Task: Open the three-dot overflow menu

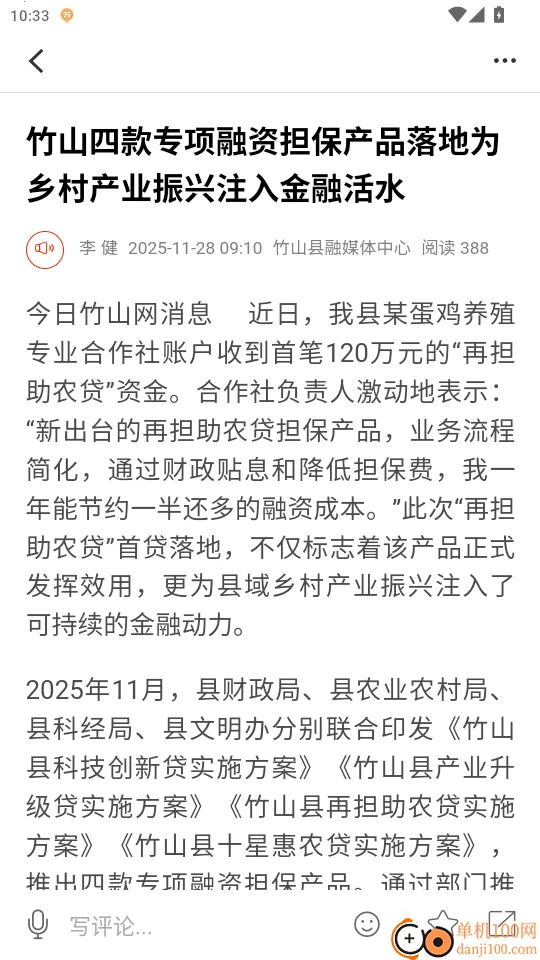Action: coord(504,61)
